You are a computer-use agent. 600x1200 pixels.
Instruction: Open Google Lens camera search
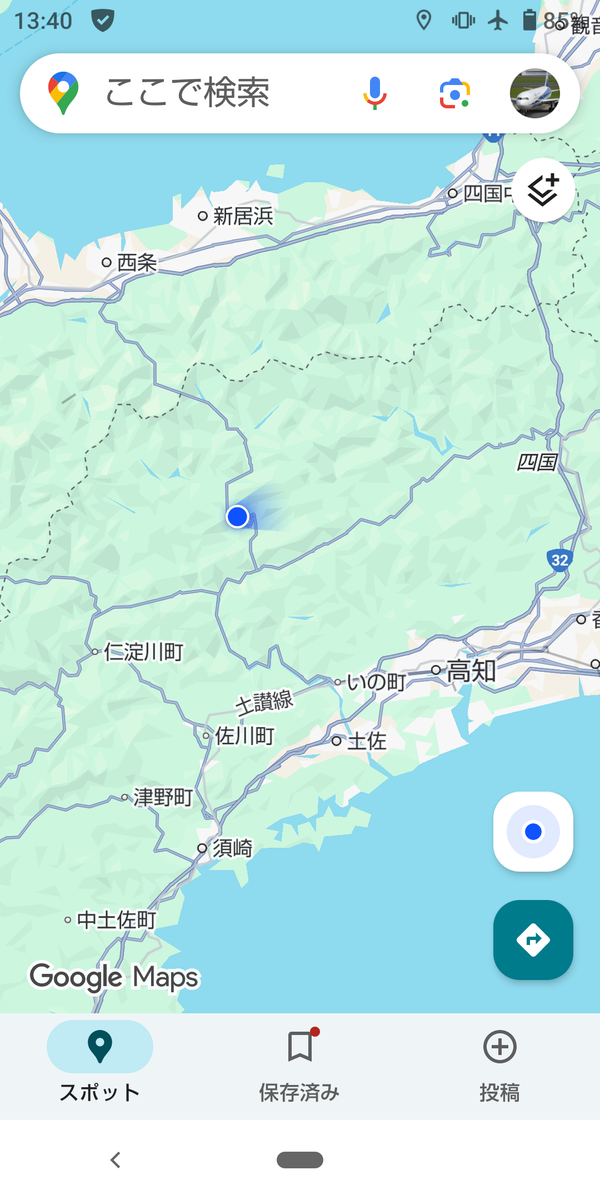(x=455, y=93)
